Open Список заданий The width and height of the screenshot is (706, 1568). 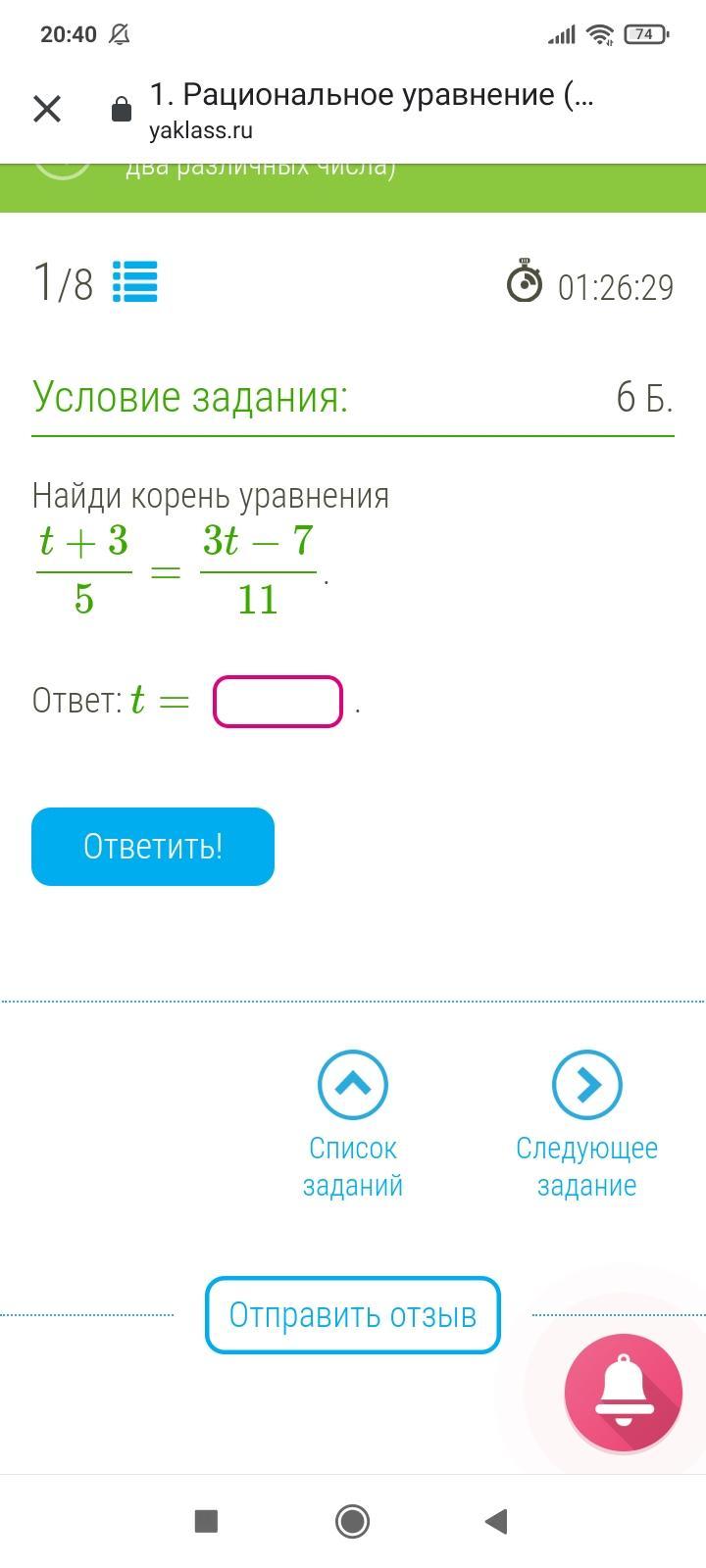[x=353, y=1125]
